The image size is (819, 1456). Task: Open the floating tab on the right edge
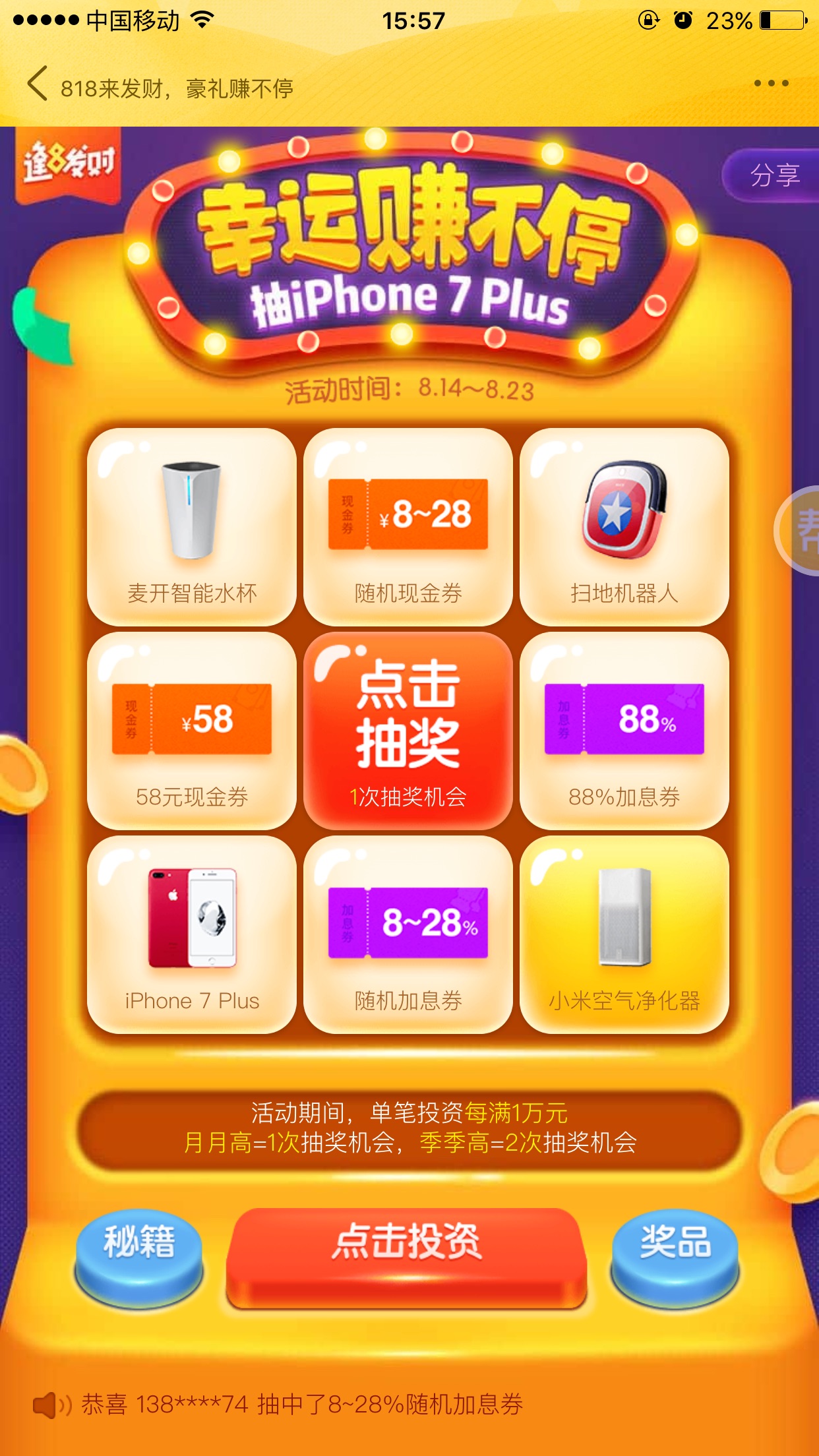pos(799,531)
